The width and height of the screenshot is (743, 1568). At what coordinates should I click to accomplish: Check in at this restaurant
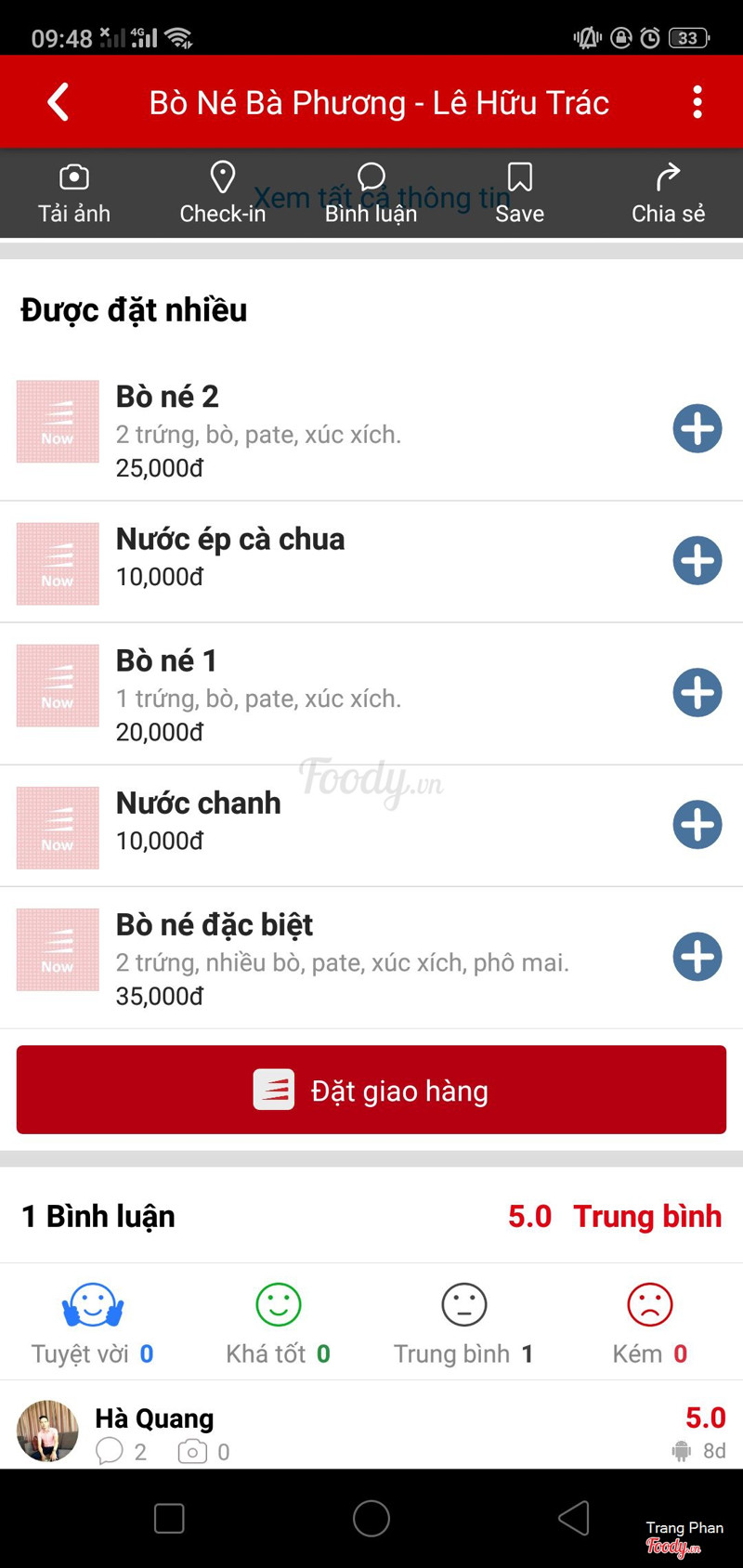tap(223, 193)
